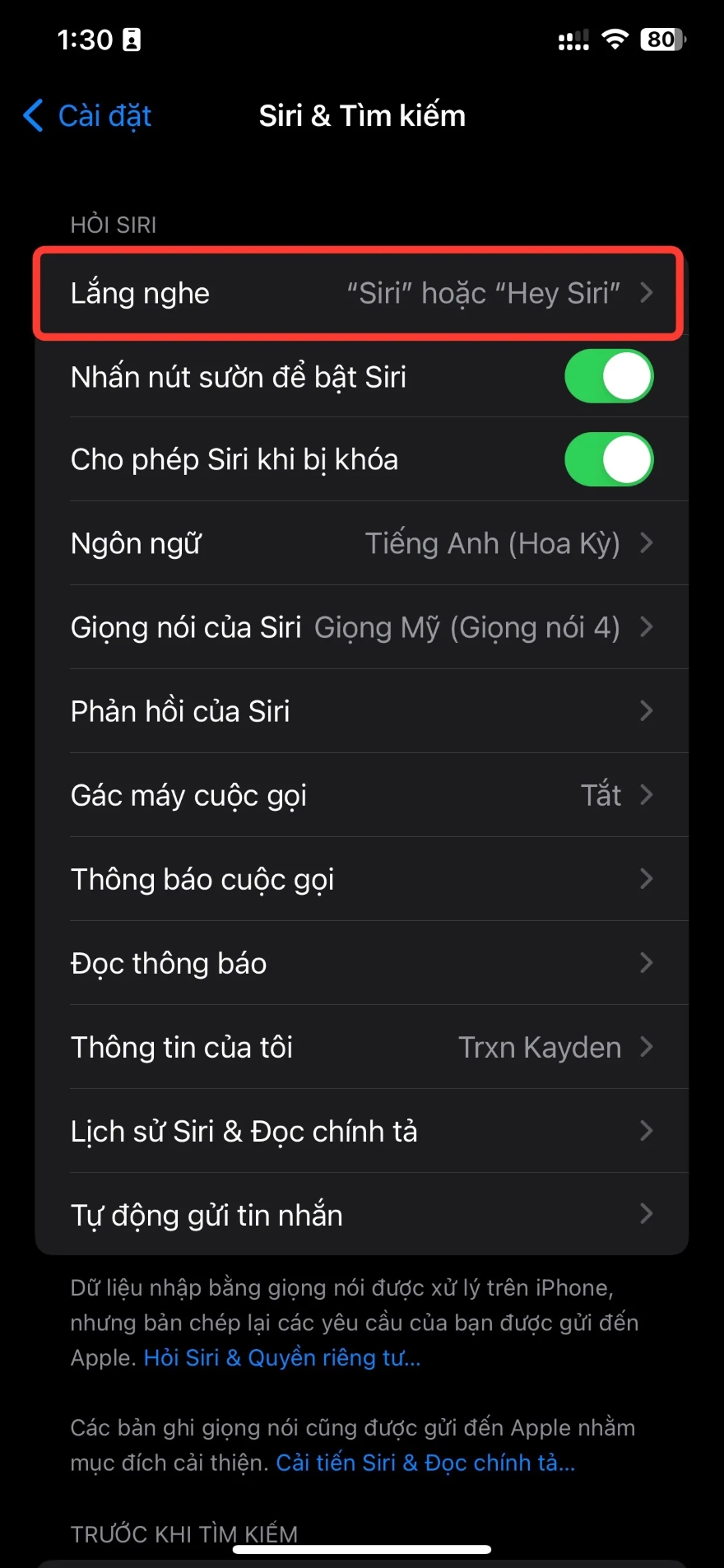Tap the small icon beside the 1:30 clock
The height and width of the screenshot is (1568, 724).
(132, 39)
